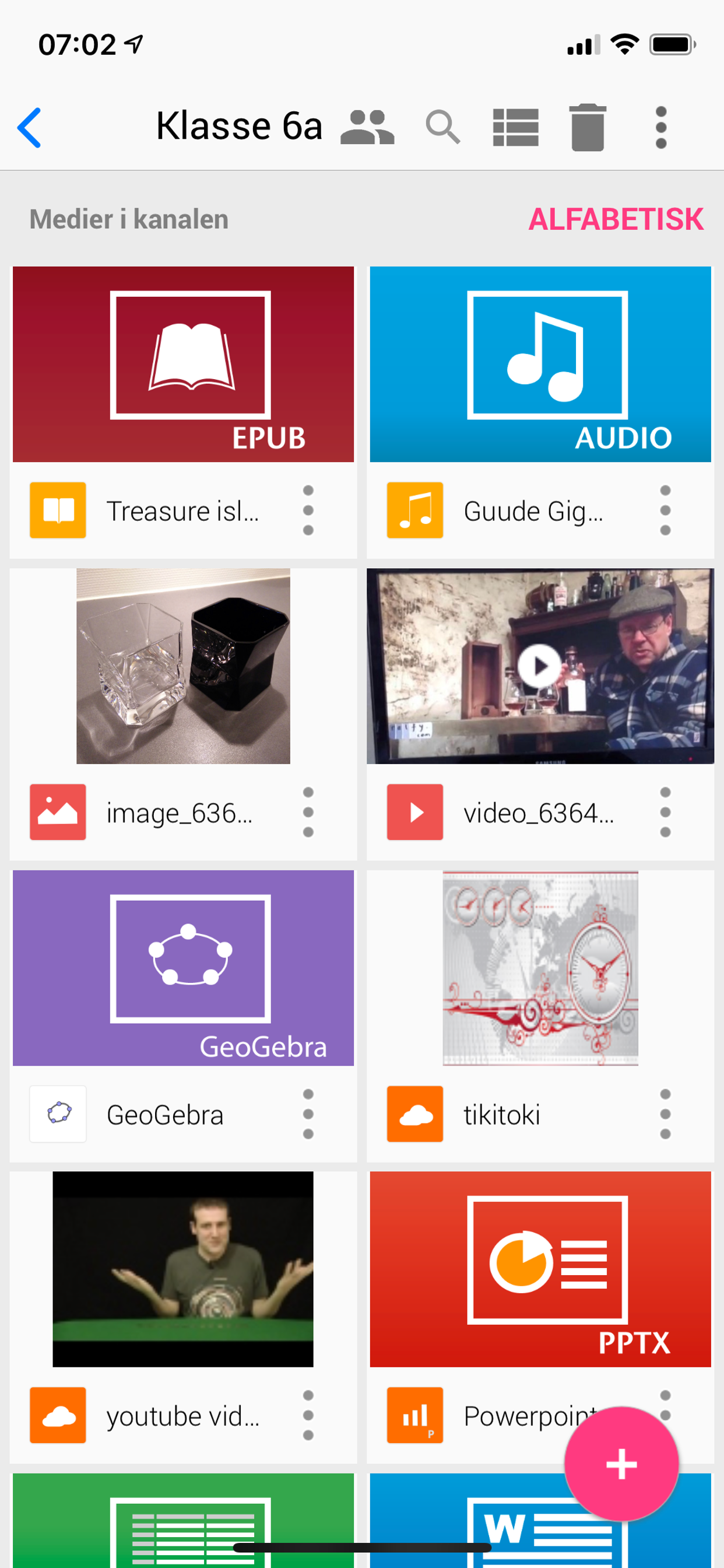Viewport: 724px width, 1568px height.
Task: Open the top-right overflow menu
Action: coord(660,127)
